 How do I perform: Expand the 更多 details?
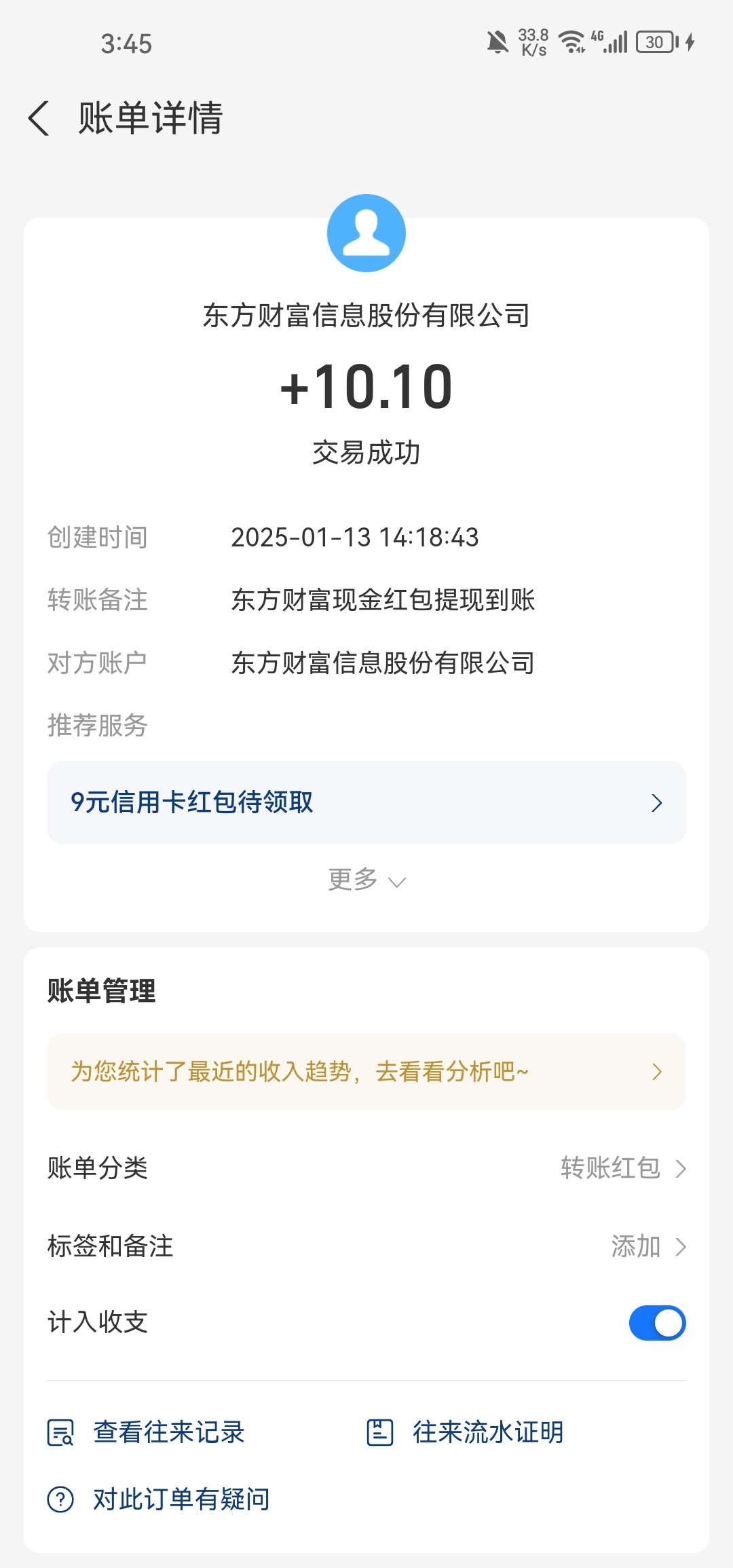tap(366, 880)
